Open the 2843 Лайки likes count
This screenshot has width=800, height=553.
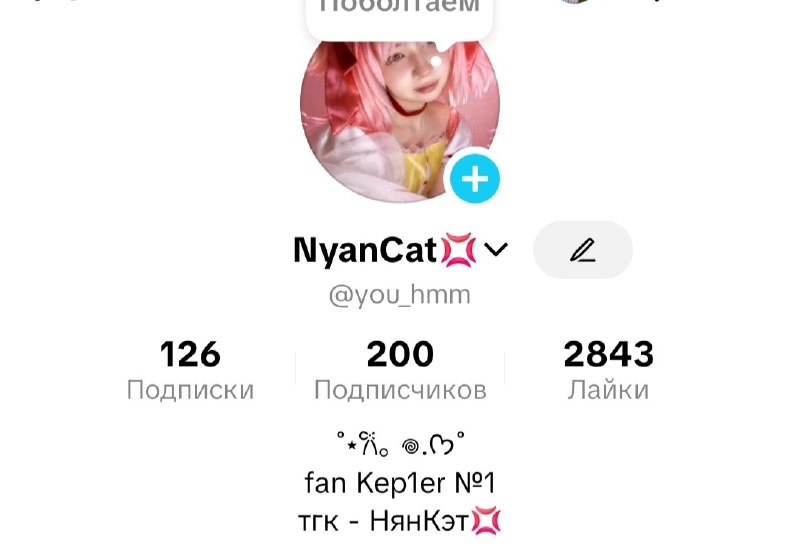click(609, 370)
